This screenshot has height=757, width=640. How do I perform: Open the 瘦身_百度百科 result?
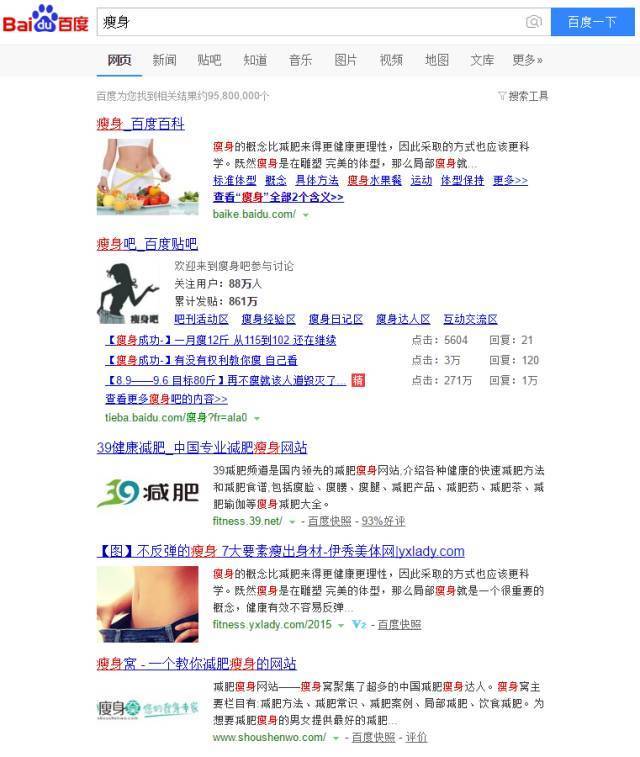pos(140,124)
